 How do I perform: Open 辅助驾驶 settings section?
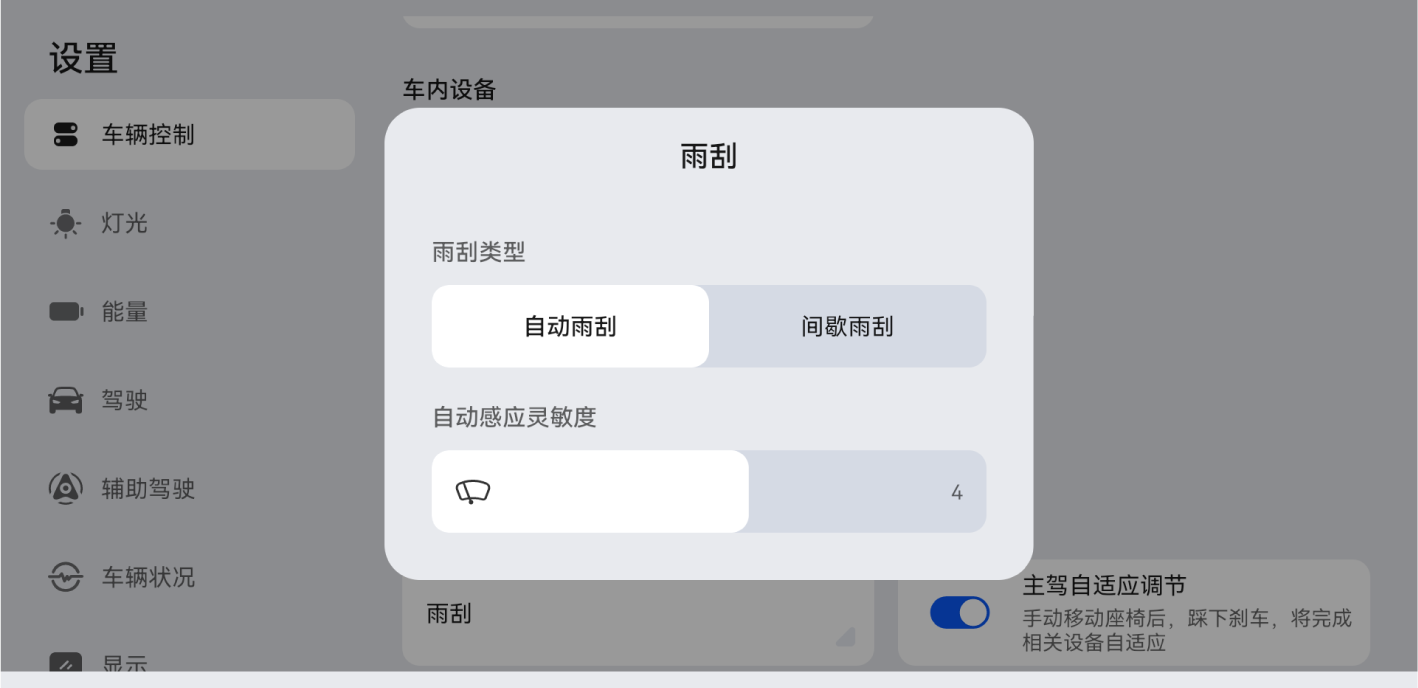coord(147,489)
